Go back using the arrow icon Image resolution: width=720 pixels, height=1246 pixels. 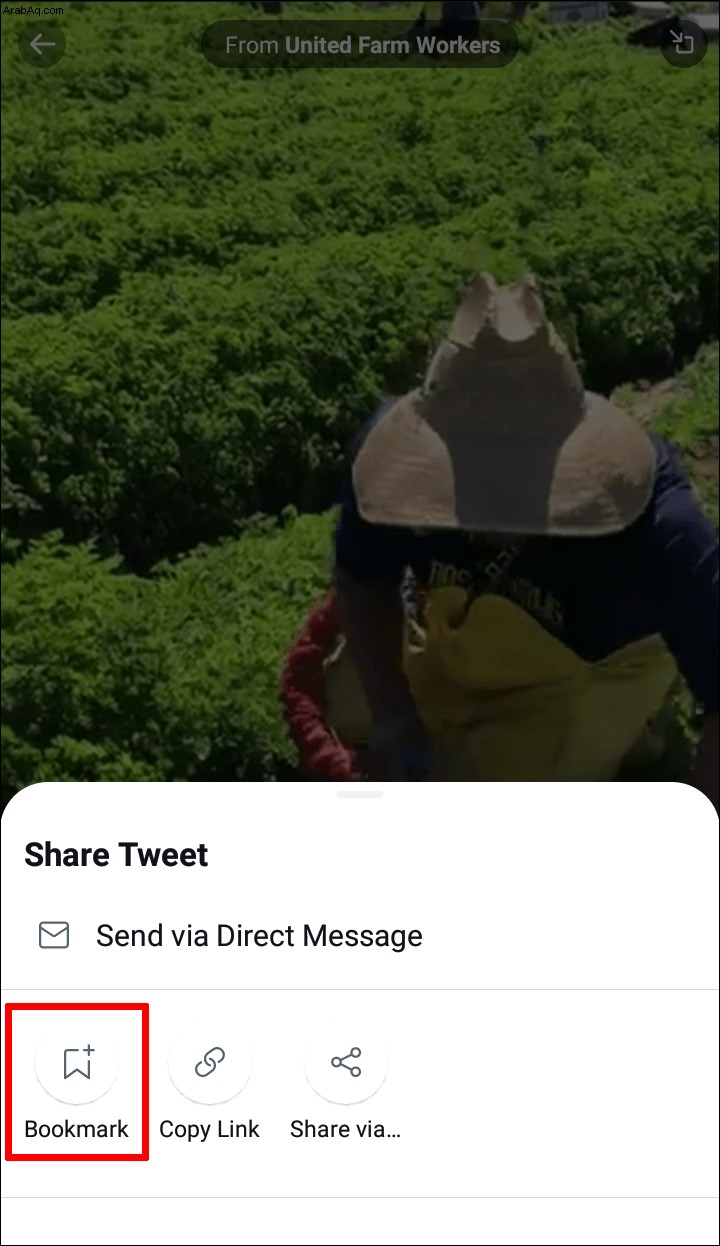pos(42,45)
